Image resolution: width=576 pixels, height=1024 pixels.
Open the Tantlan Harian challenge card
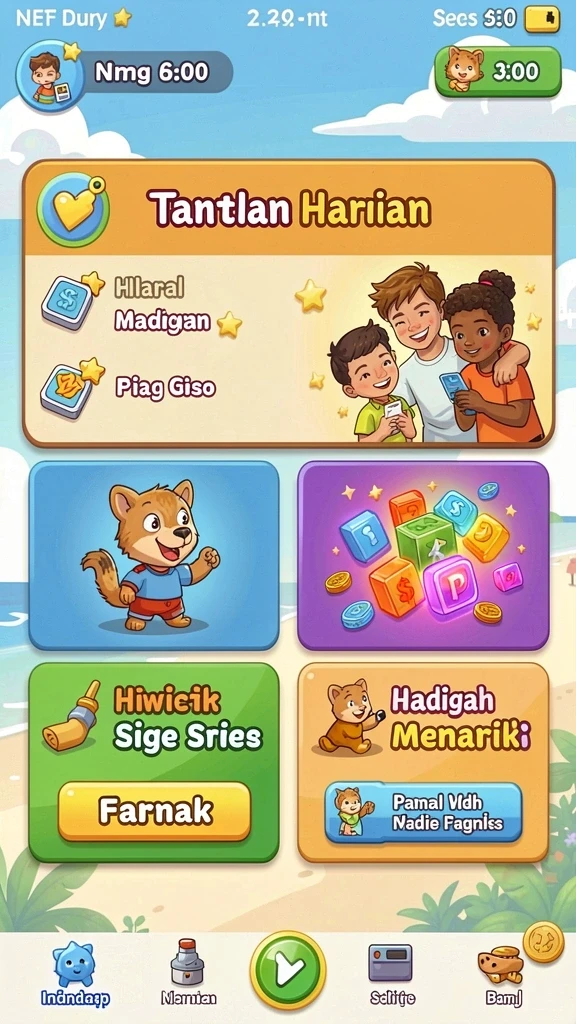point(289,303)
